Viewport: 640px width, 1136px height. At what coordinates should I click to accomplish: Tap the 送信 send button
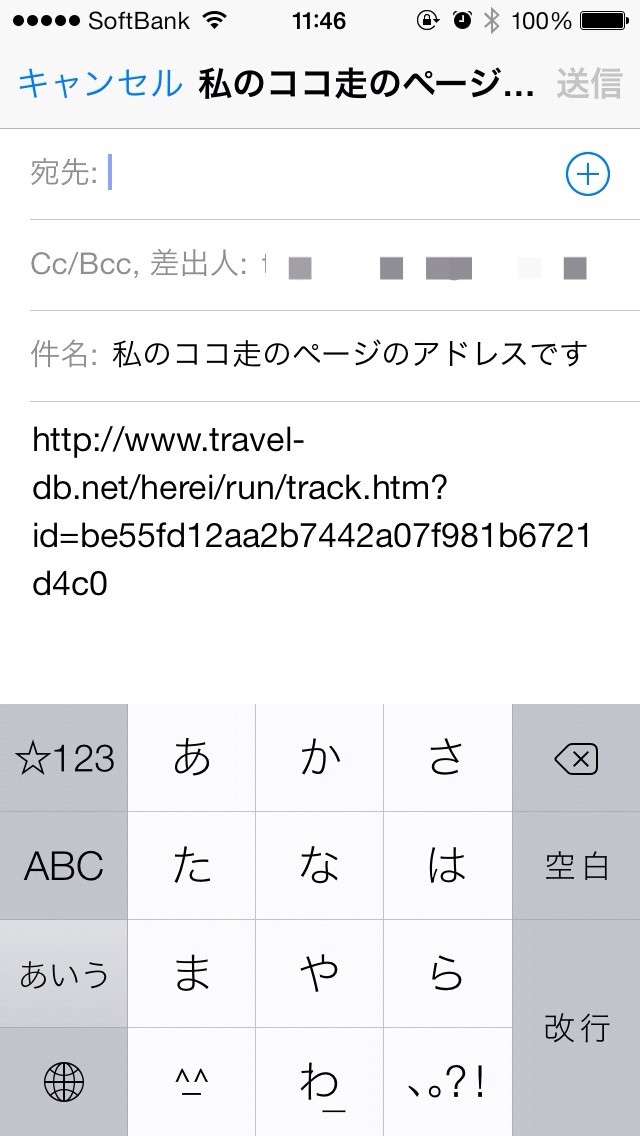pos(589,84)
